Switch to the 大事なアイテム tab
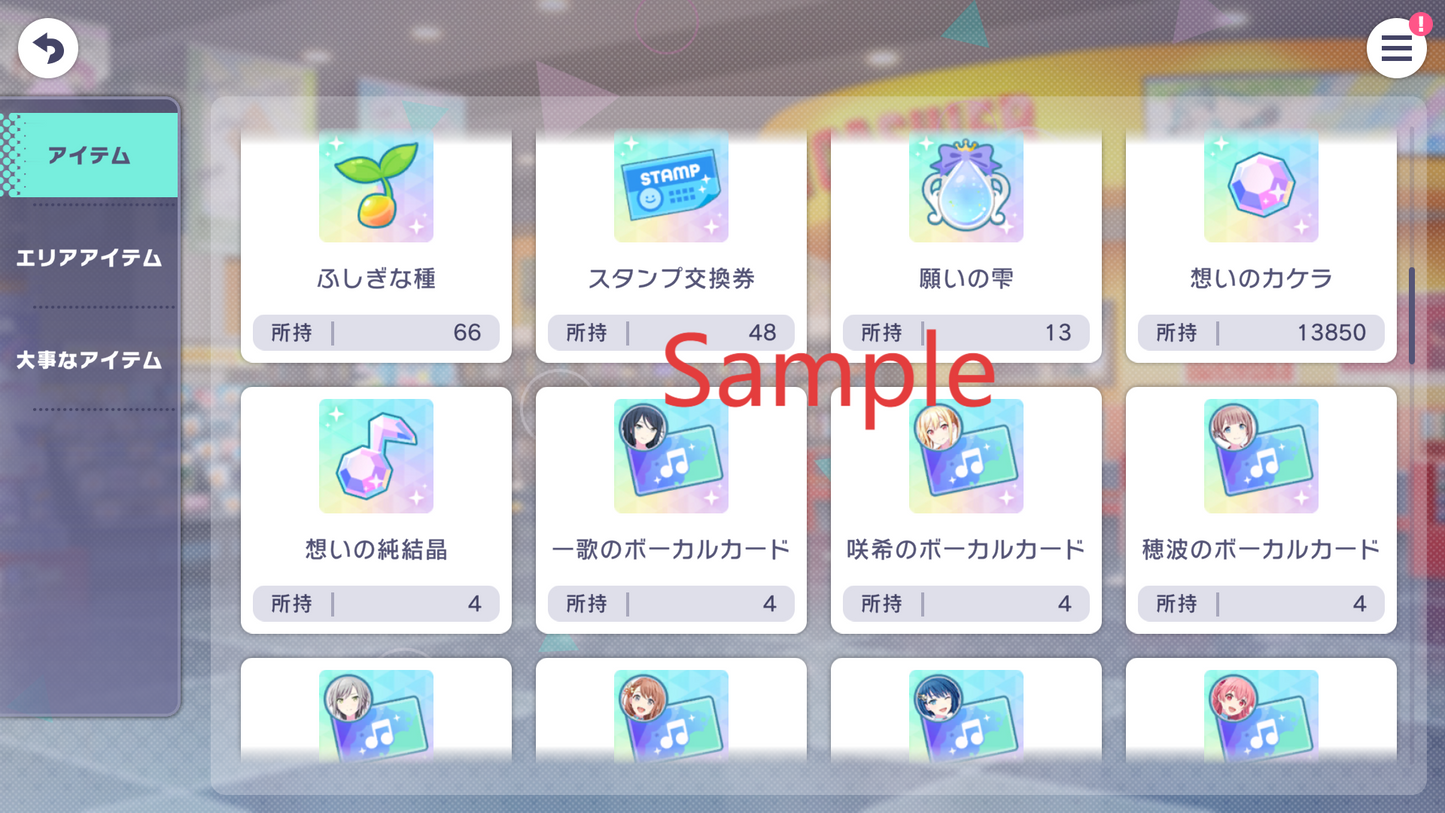 coord(89,360)
